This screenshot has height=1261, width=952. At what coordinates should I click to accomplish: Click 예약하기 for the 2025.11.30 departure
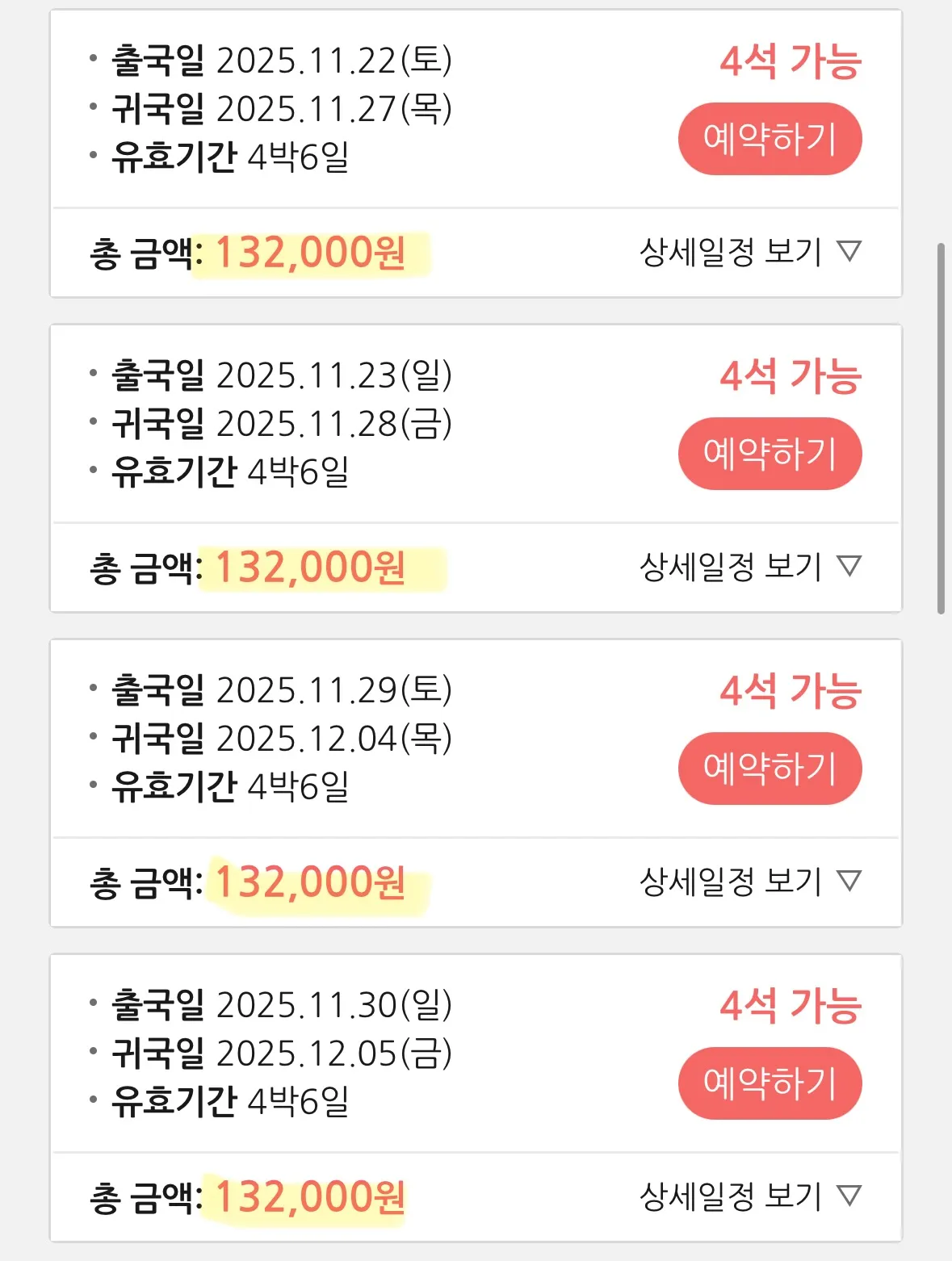coord(769,1083)
